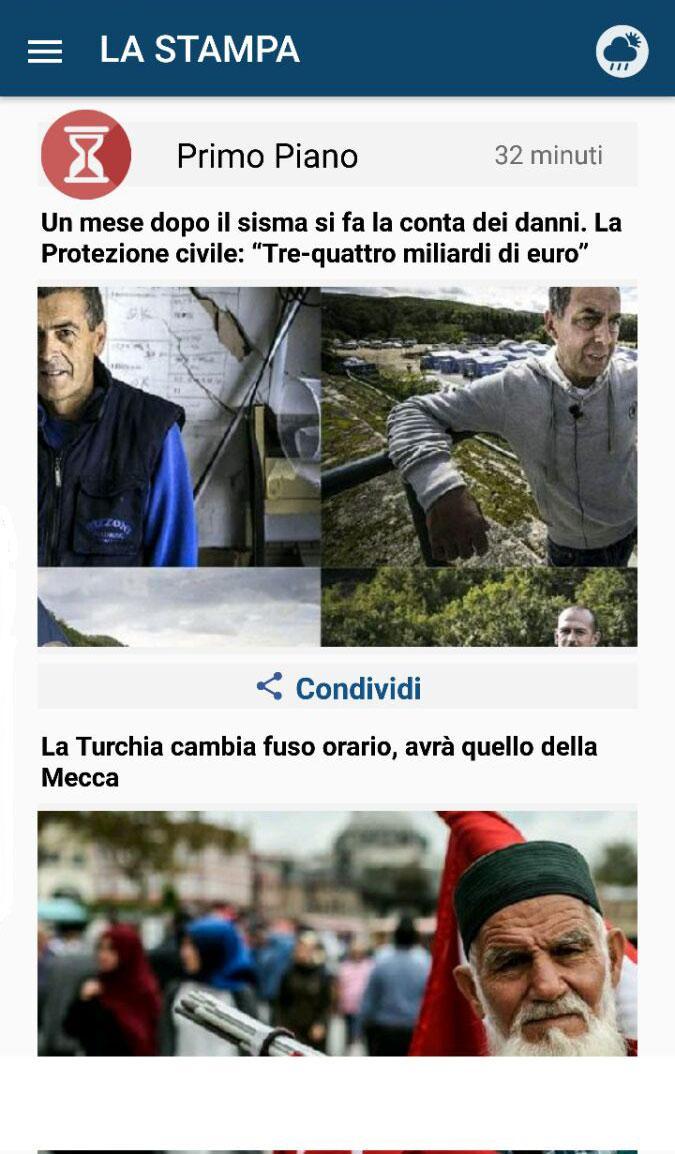
Task: Open the Turkey article photo
Action: point(337,932)
